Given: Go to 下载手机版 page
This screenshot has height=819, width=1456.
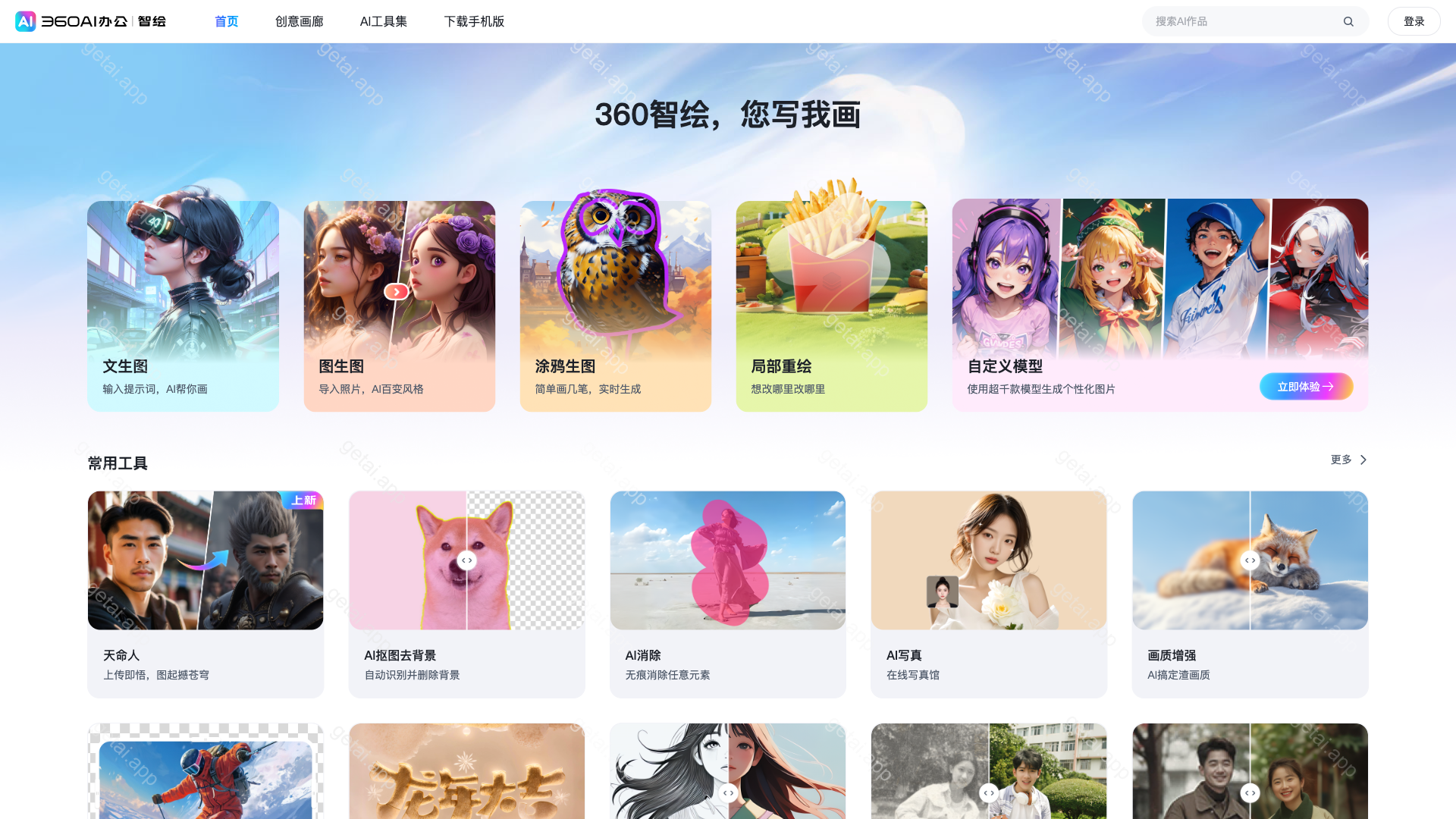Looking at the screenshot, I should click(x=474, y=21).
